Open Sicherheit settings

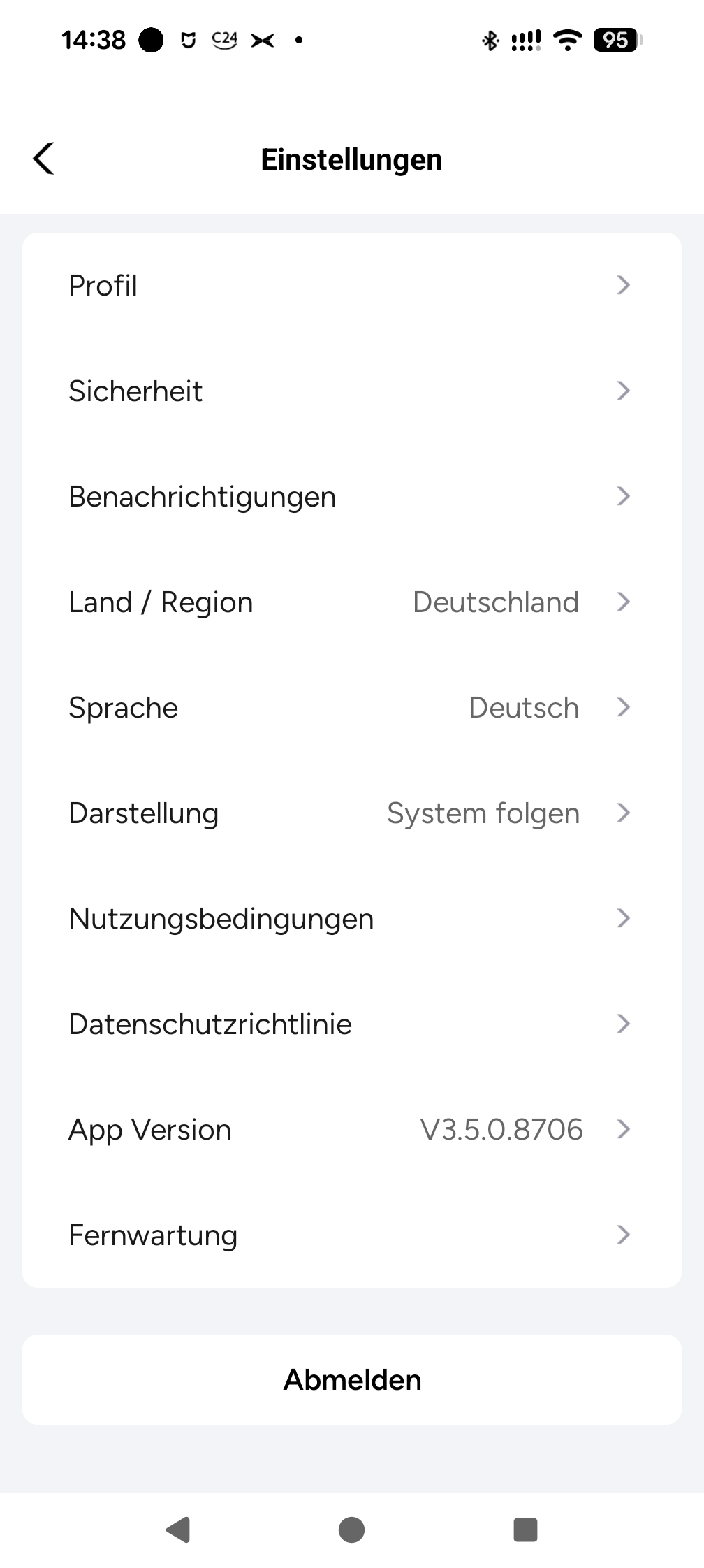(x=351, y=391)
